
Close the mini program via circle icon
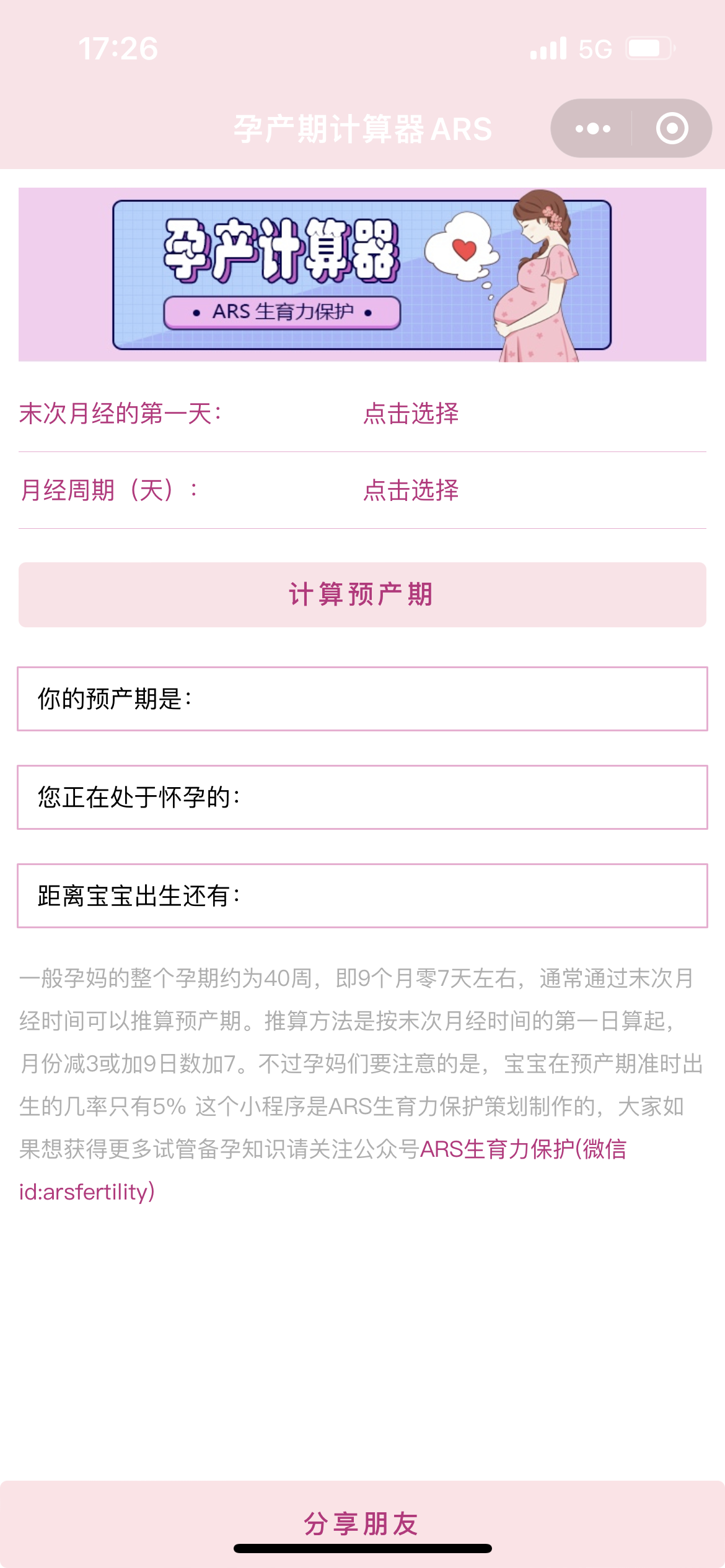pos(672,129)
